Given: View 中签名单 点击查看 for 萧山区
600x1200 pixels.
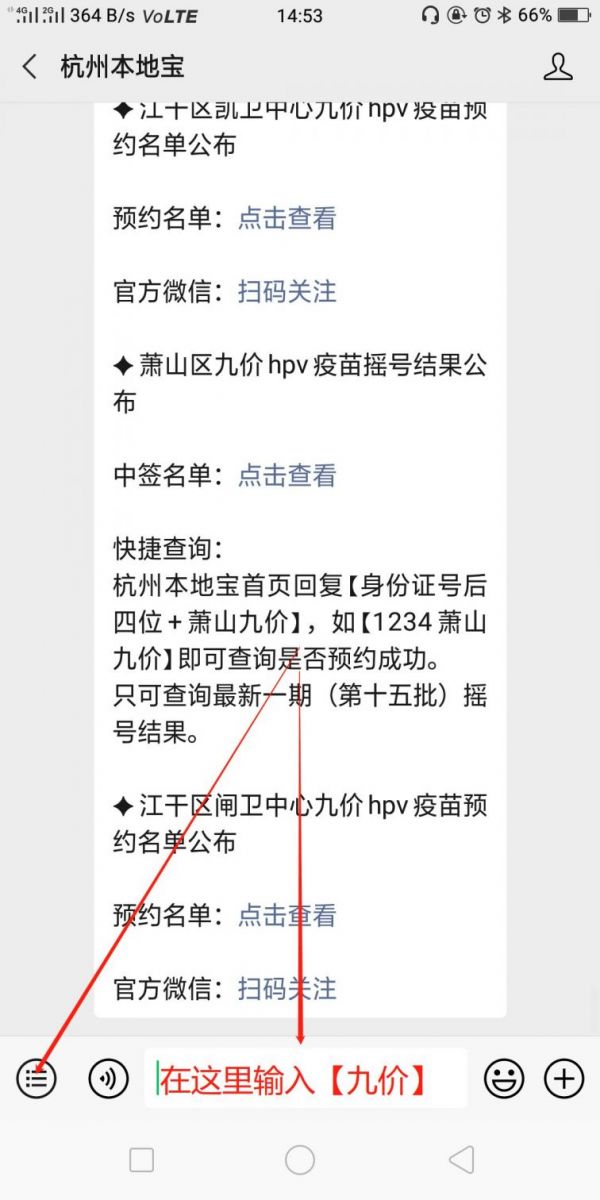Looking at the screenshot, I should pos(287,475).
